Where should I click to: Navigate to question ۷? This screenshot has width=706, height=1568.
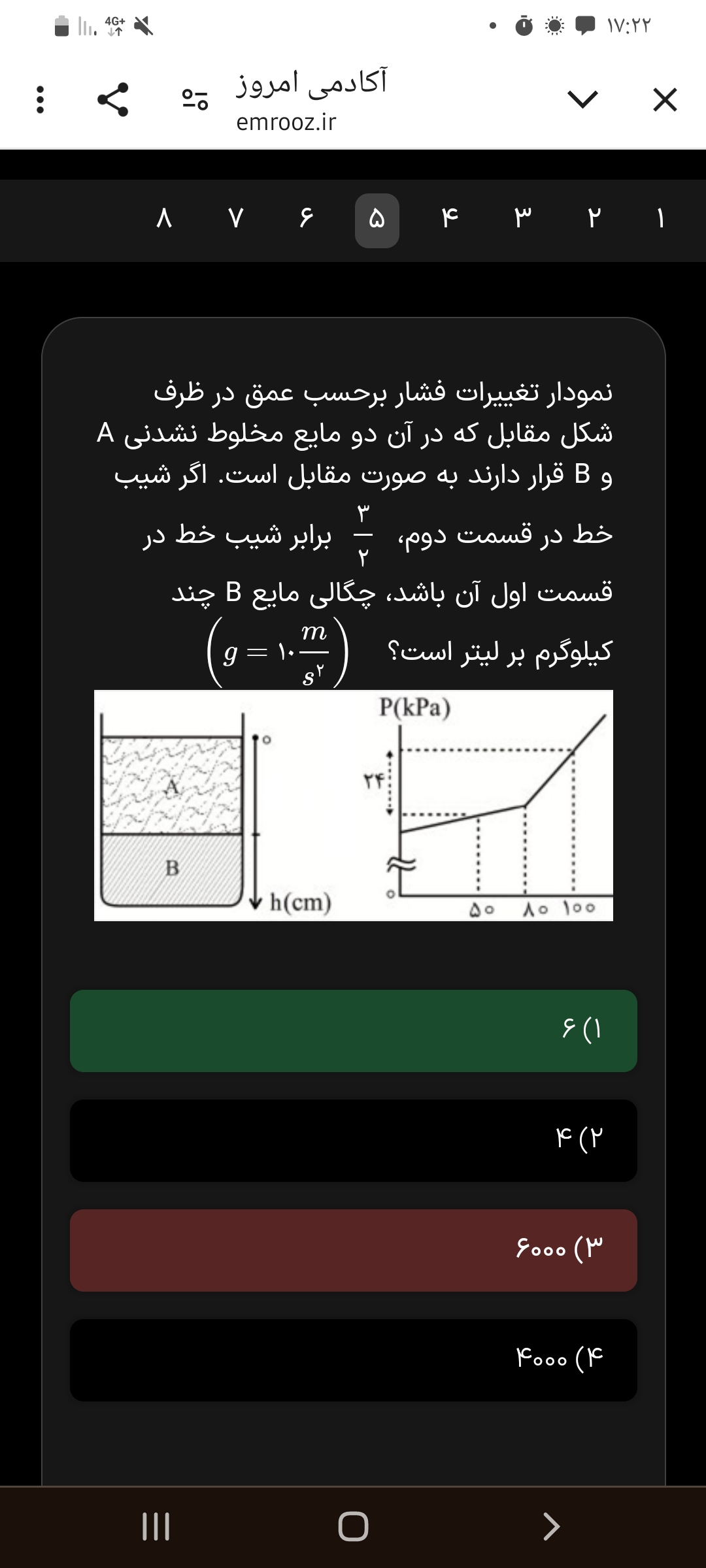(x=235, y=219)
